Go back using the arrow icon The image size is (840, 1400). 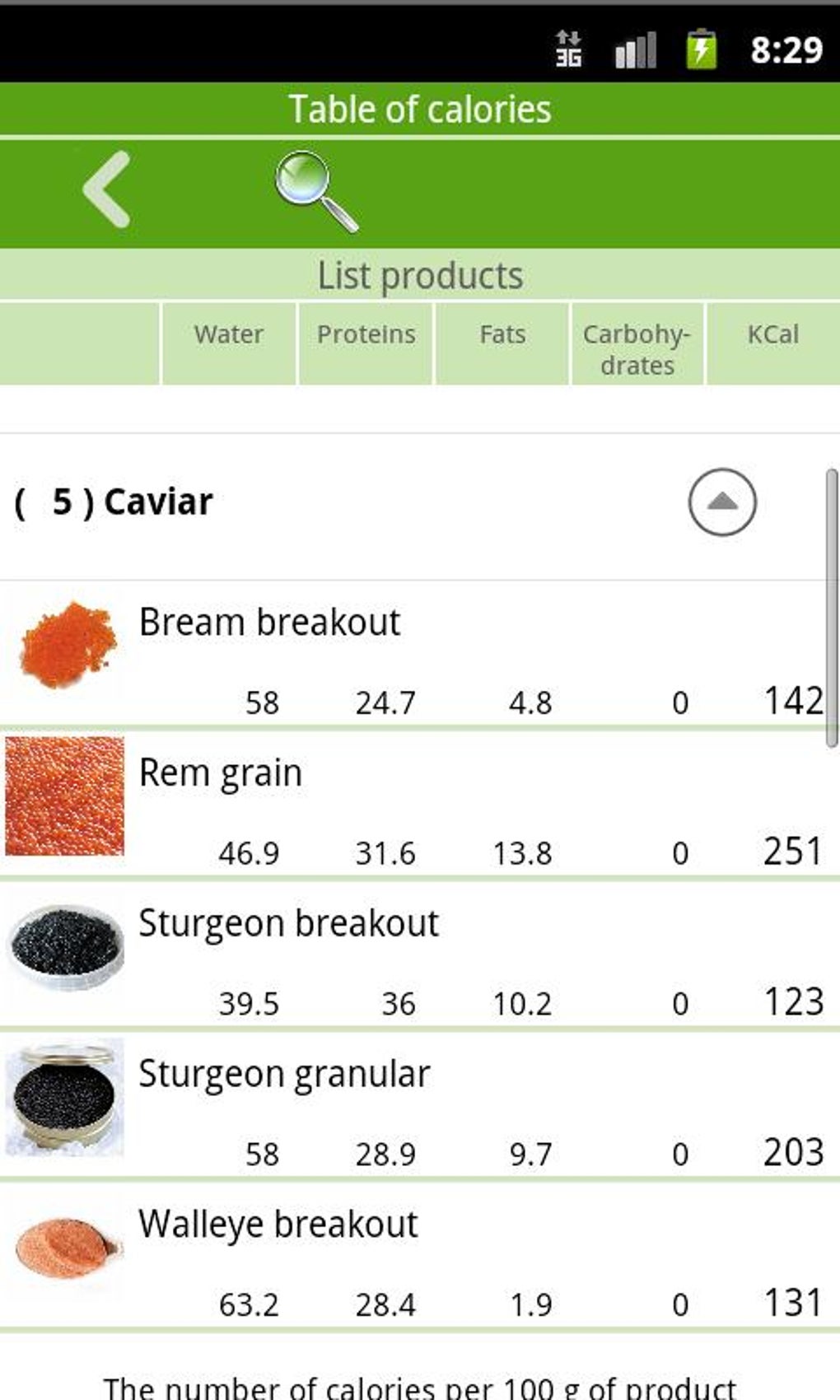107,189
